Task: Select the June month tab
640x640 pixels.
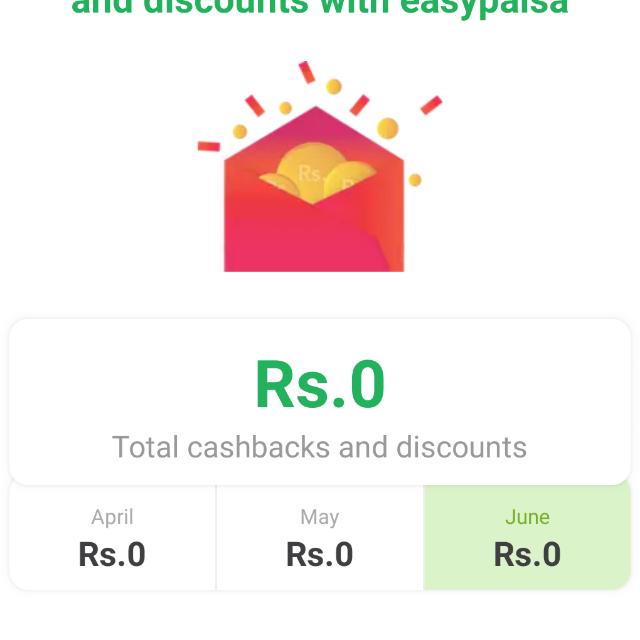Action: pos(527,537)
